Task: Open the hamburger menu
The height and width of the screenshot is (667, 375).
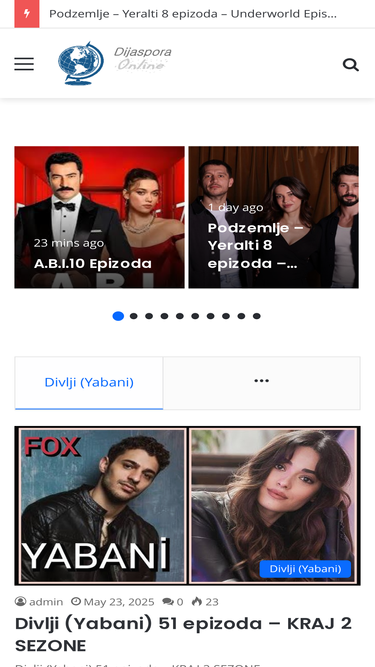Action: tap(24, 64)
